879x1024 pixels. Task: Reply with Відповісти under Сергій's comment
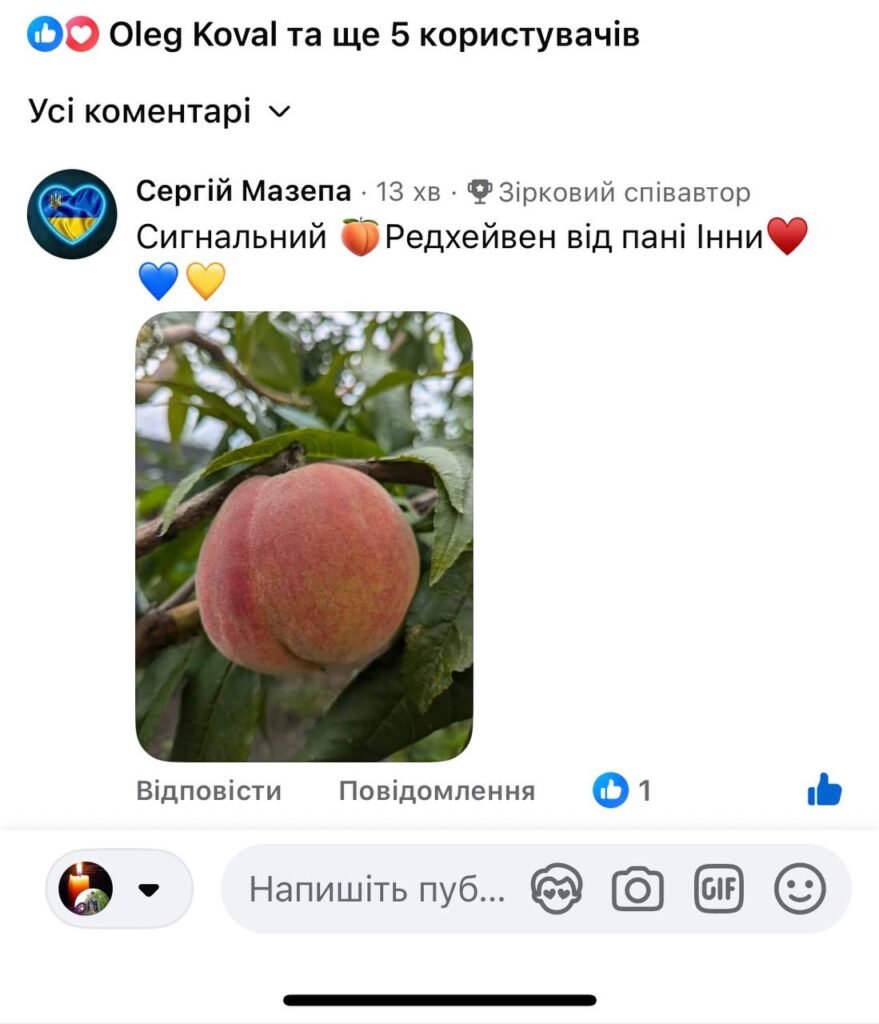[208, 791]
